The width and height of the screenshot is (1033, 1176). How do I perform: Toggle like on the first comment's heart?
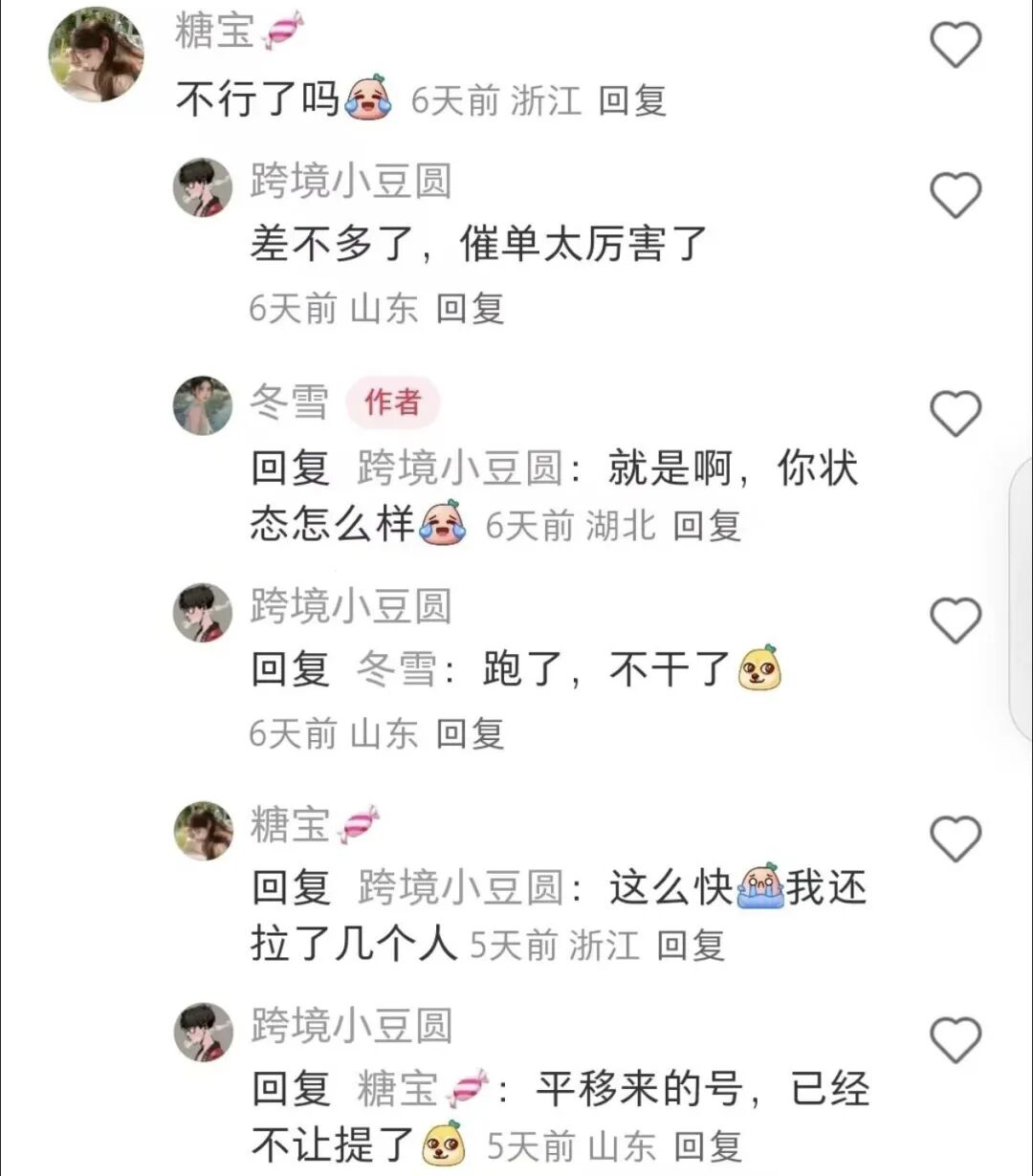click(x=956, y=43)
